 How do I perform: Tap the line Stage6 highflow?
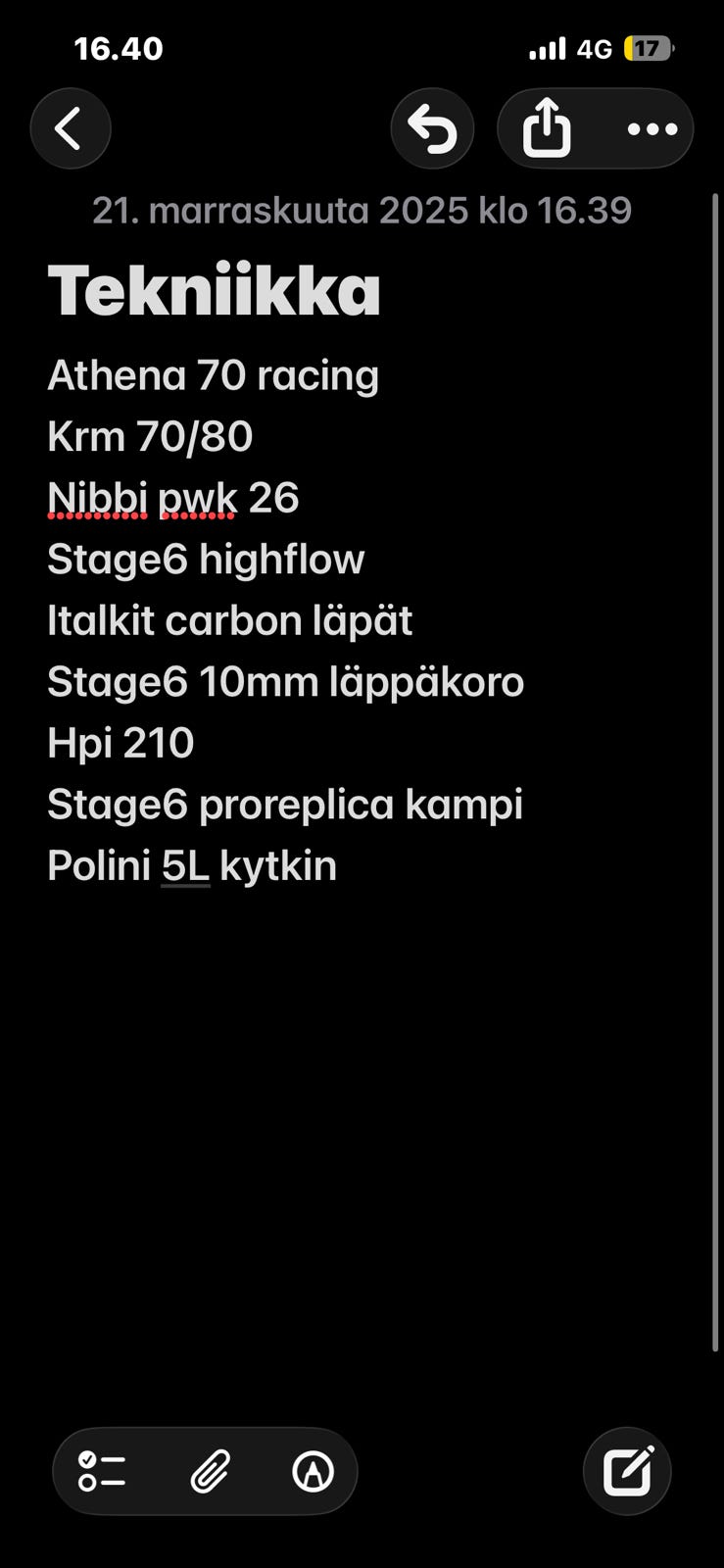point(206,559)
